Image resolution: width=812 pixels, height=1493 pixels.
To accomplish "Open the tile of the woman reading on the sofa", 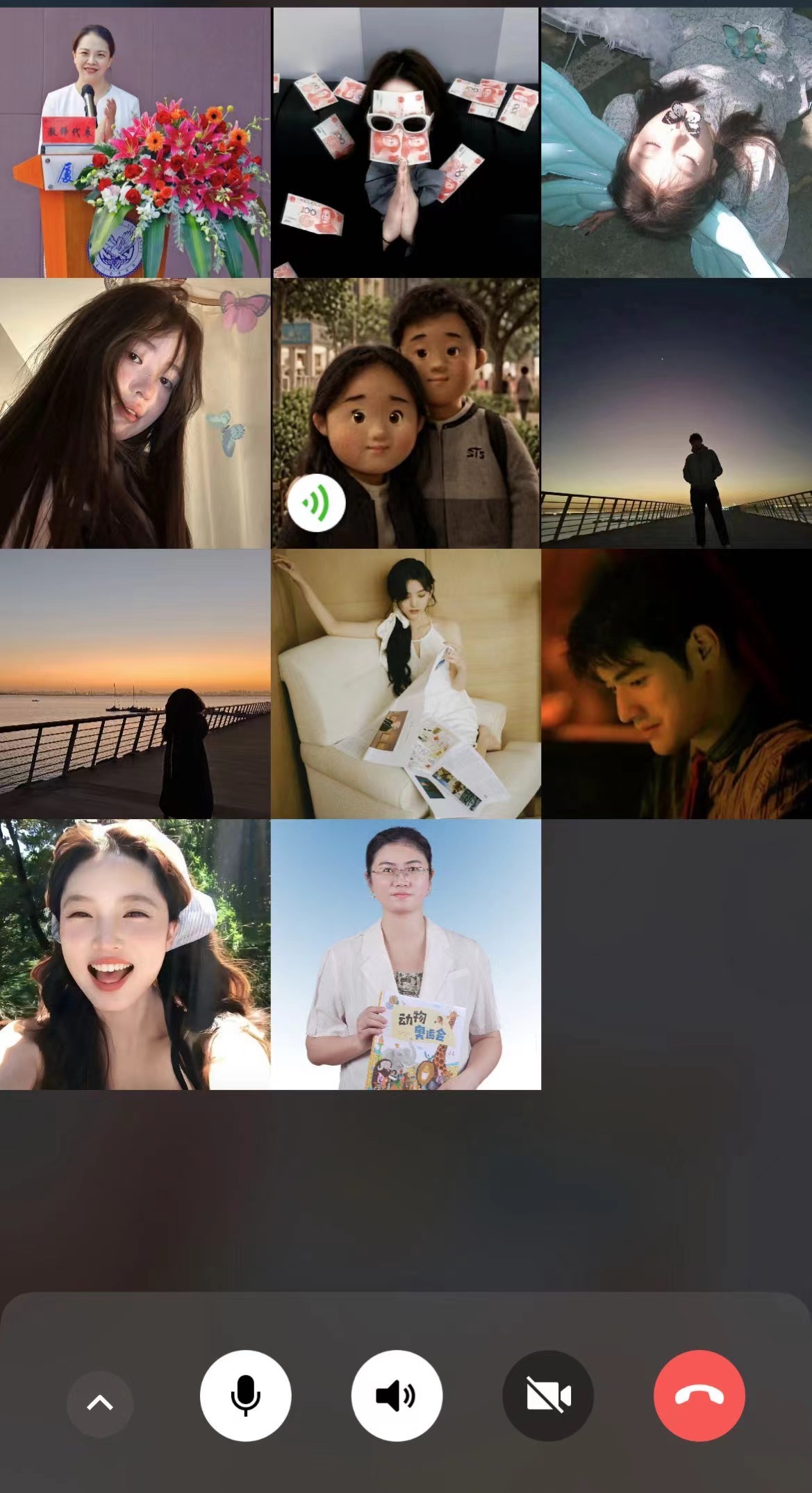I will click(x=406, y=684).
